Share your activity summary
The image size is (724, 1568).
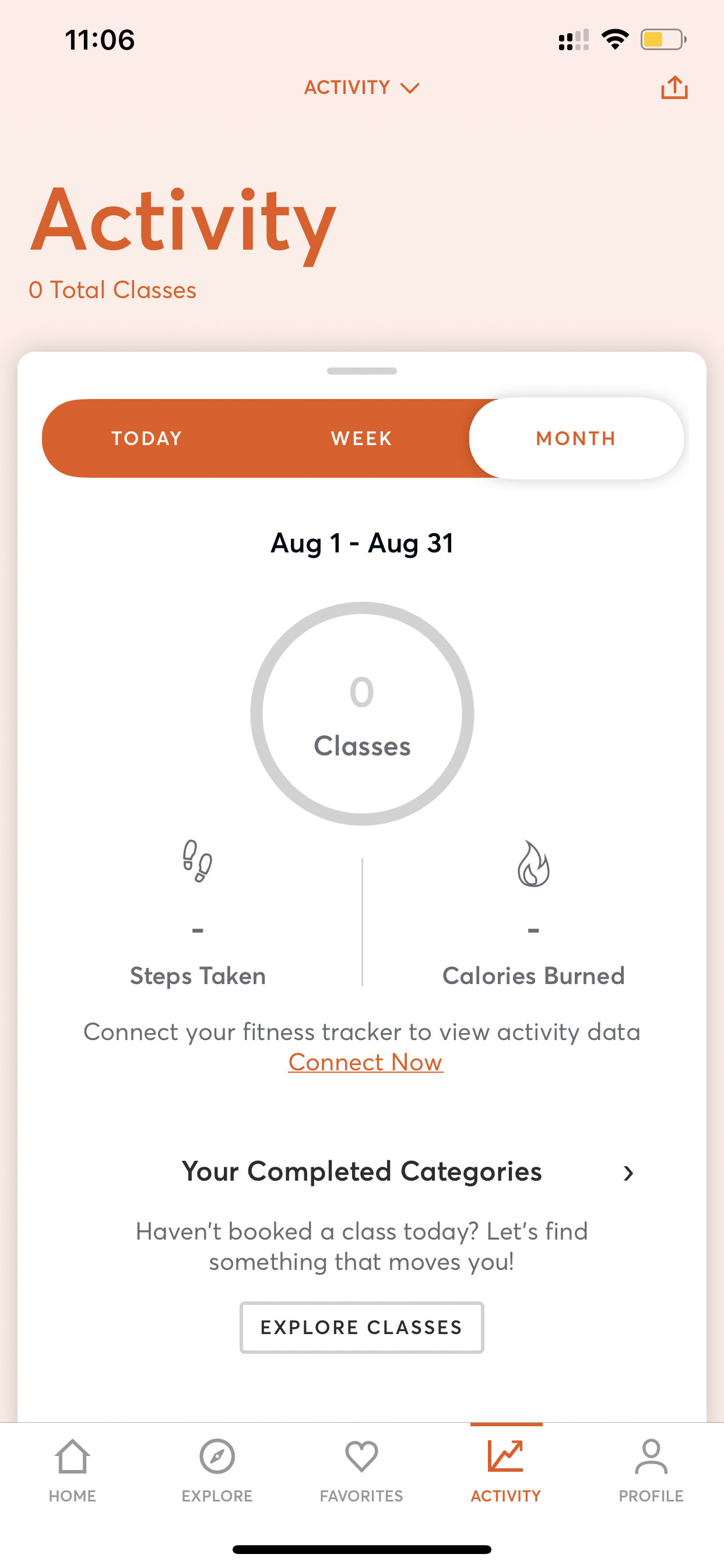pos(673,87)
